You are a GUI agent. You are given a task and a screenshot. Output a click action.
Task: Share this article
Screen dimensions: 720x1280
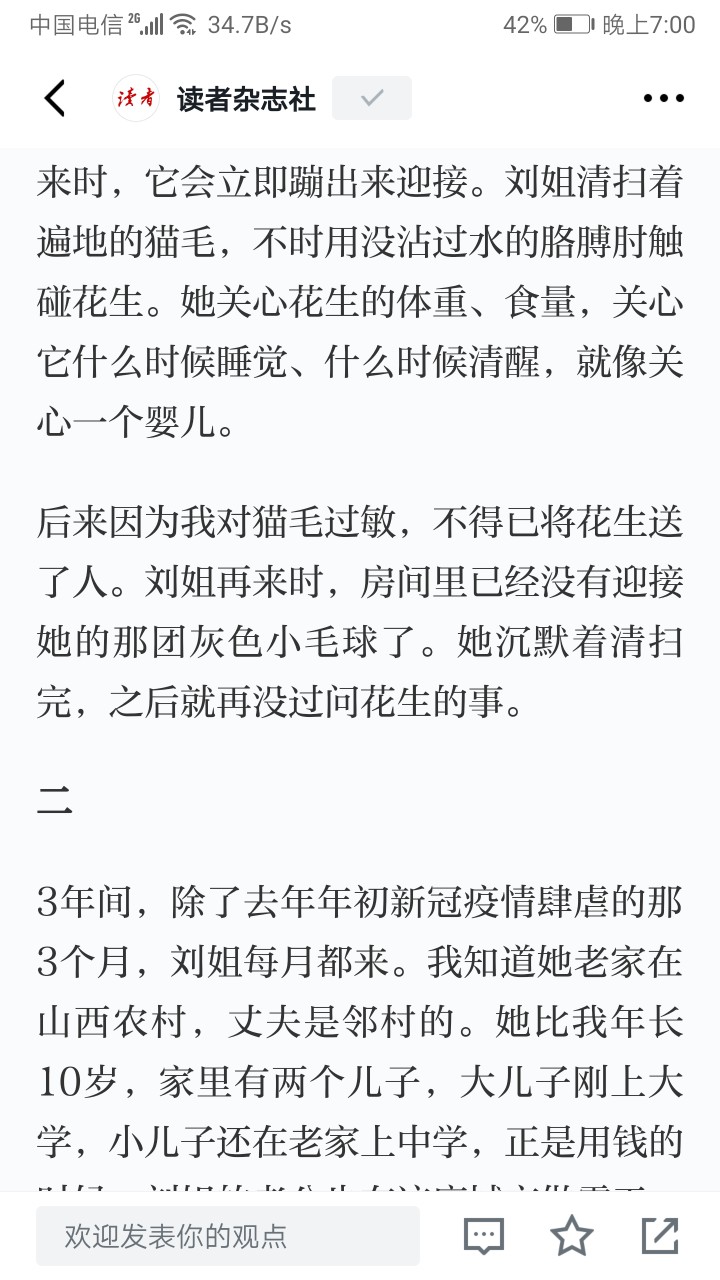[660, 1236]
